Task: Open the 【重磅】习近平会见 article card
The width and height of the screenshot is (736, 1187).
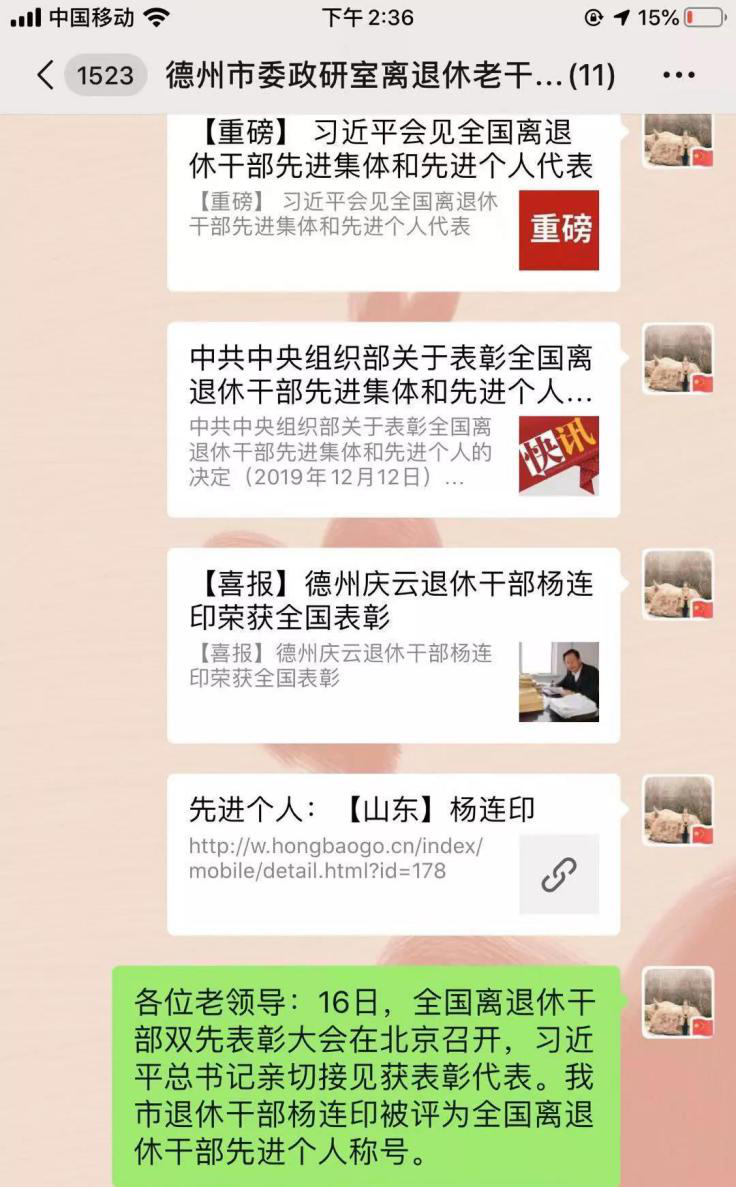Action: point(393,200)
